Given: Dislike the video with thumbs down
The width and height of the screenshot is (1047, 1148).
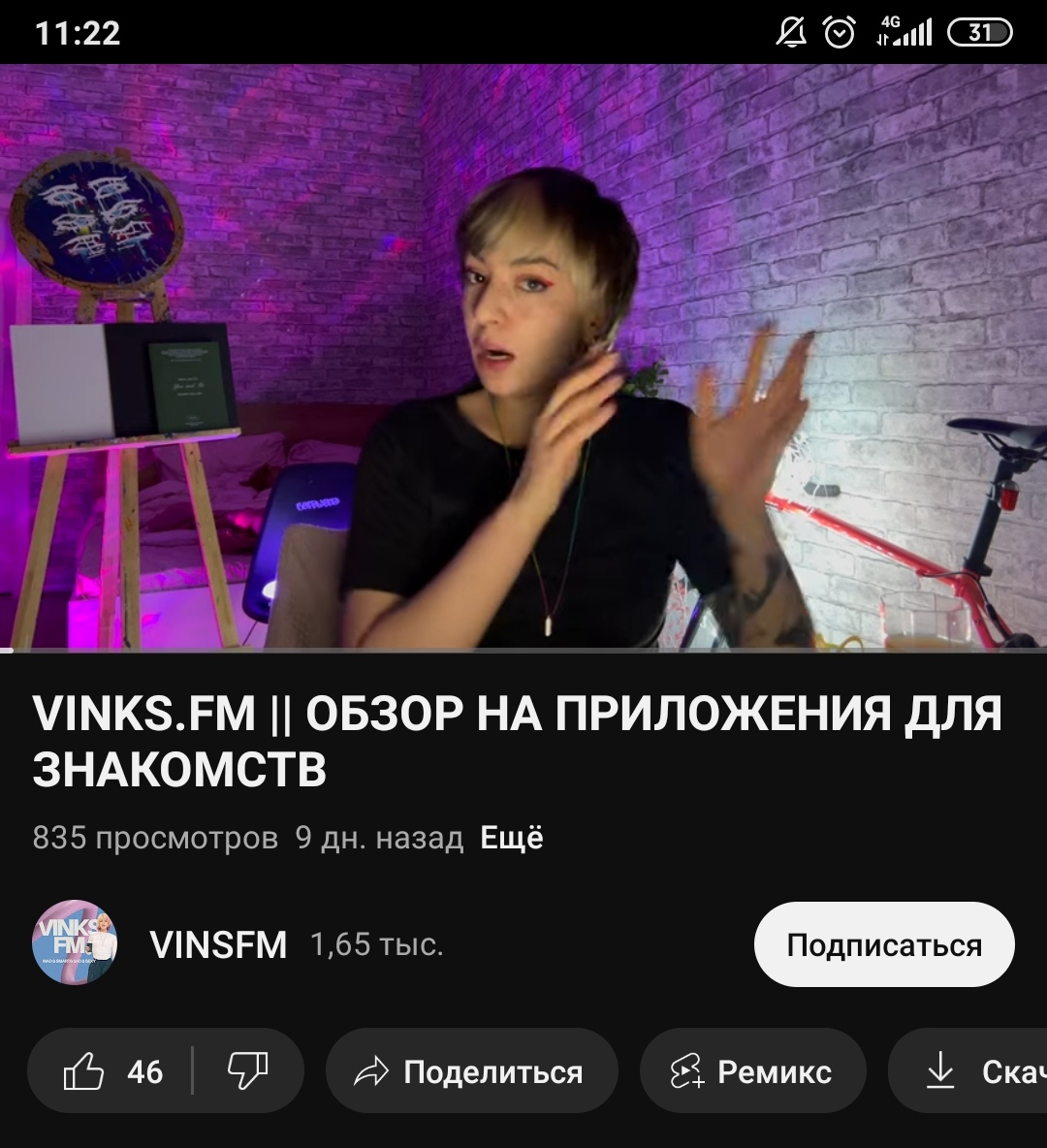Looking at the screenshot, I should 247,1071.
